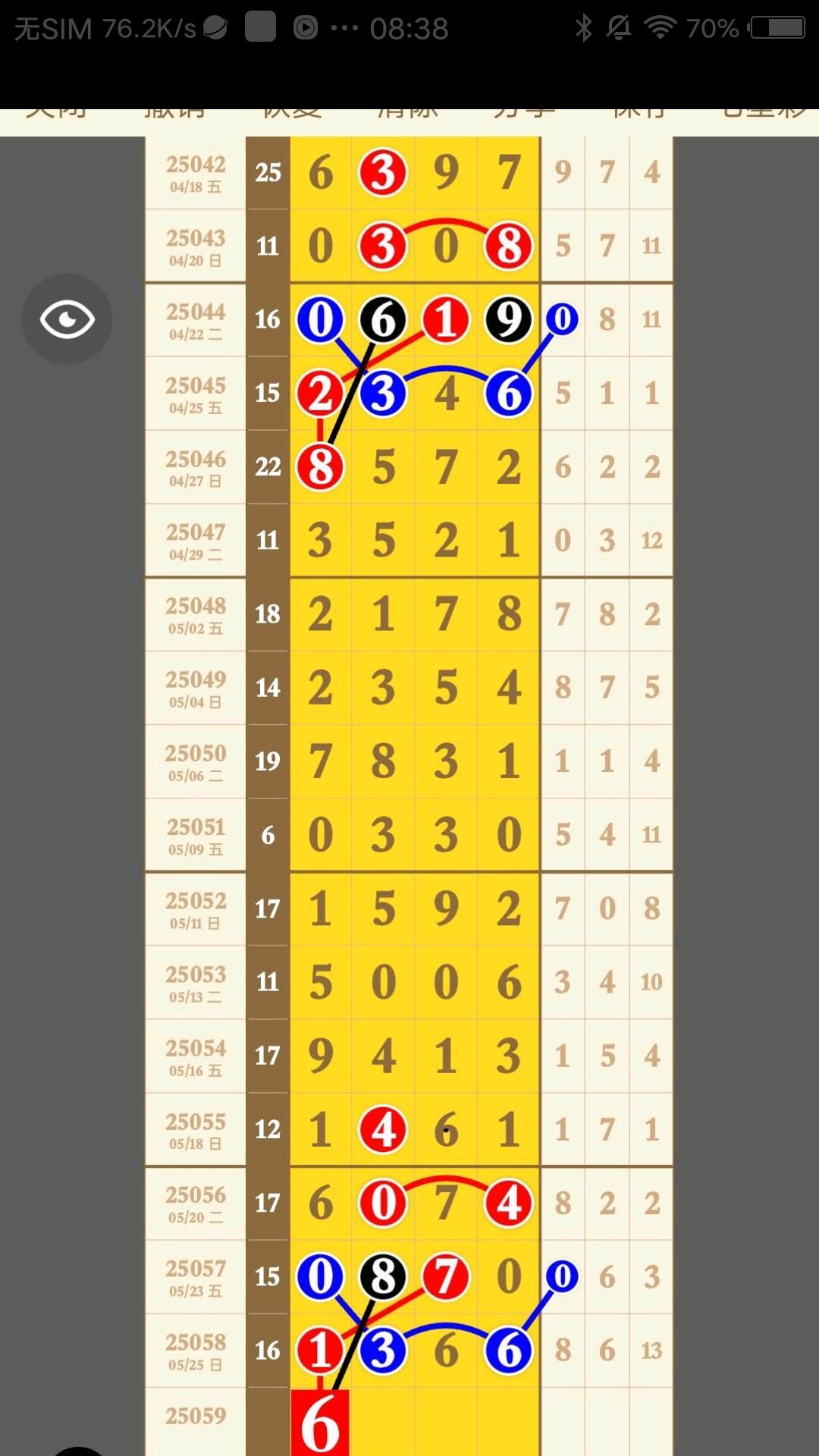The image size is (819, 1456).
Task: Tap the 恢复 redo toolbar item
Action: pos(292,114)
